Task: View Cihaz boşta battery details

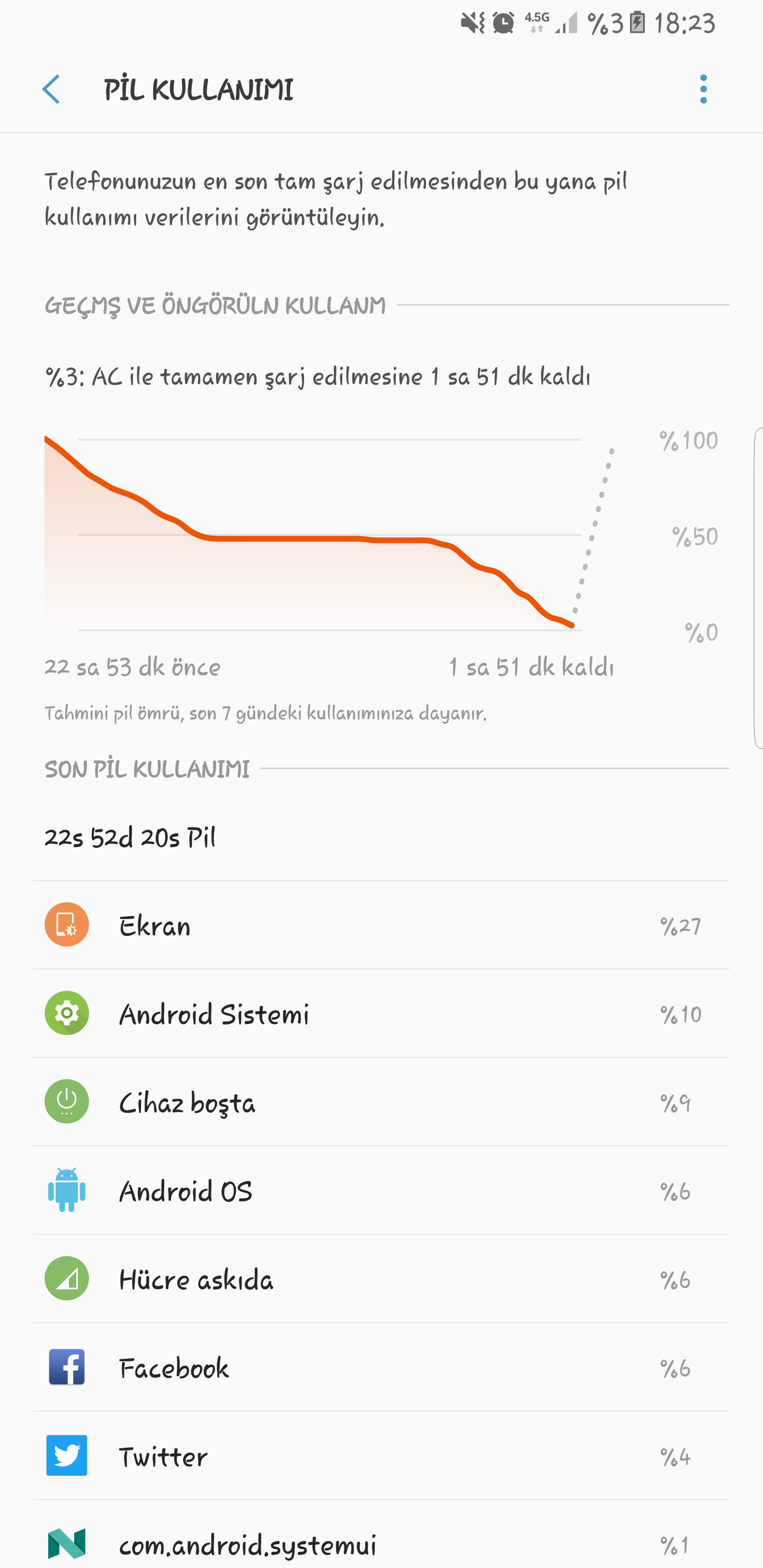Action: tap(381, 1102)
